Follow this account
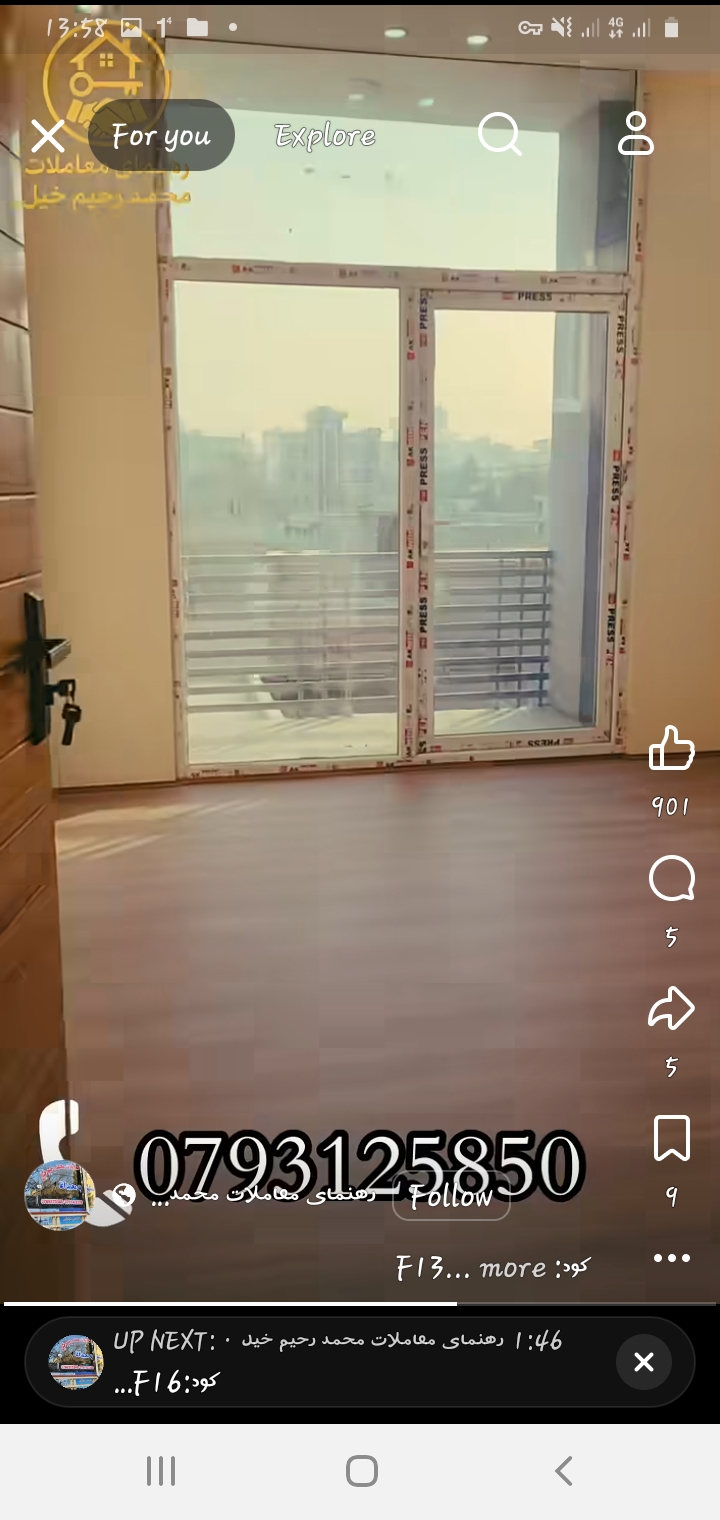This screenshot has width=720, height=1520. (451, 1196)
